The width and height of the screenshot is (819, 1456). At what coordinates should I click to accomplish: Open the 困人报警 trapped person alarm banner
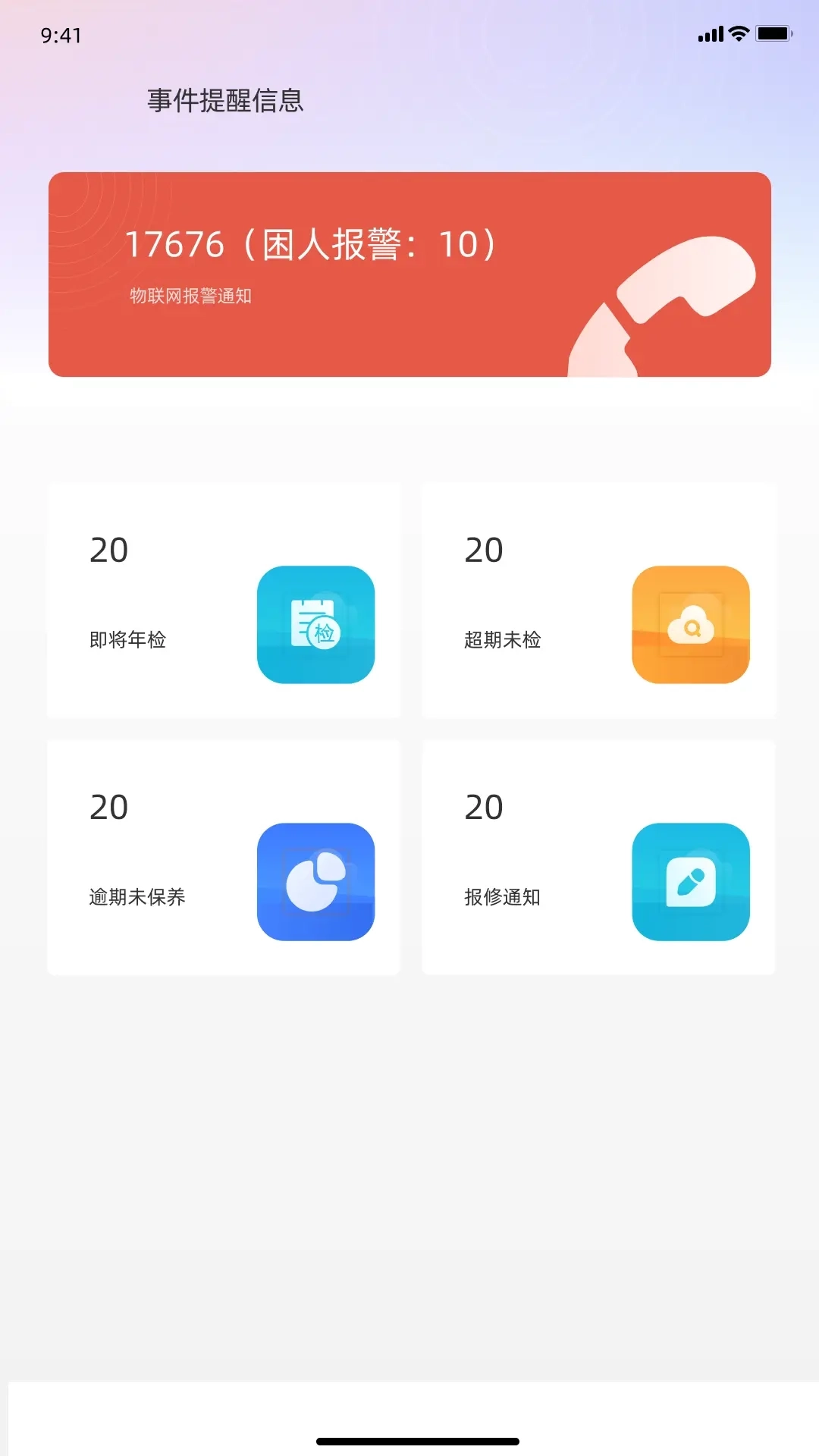[x=409, y=273]
